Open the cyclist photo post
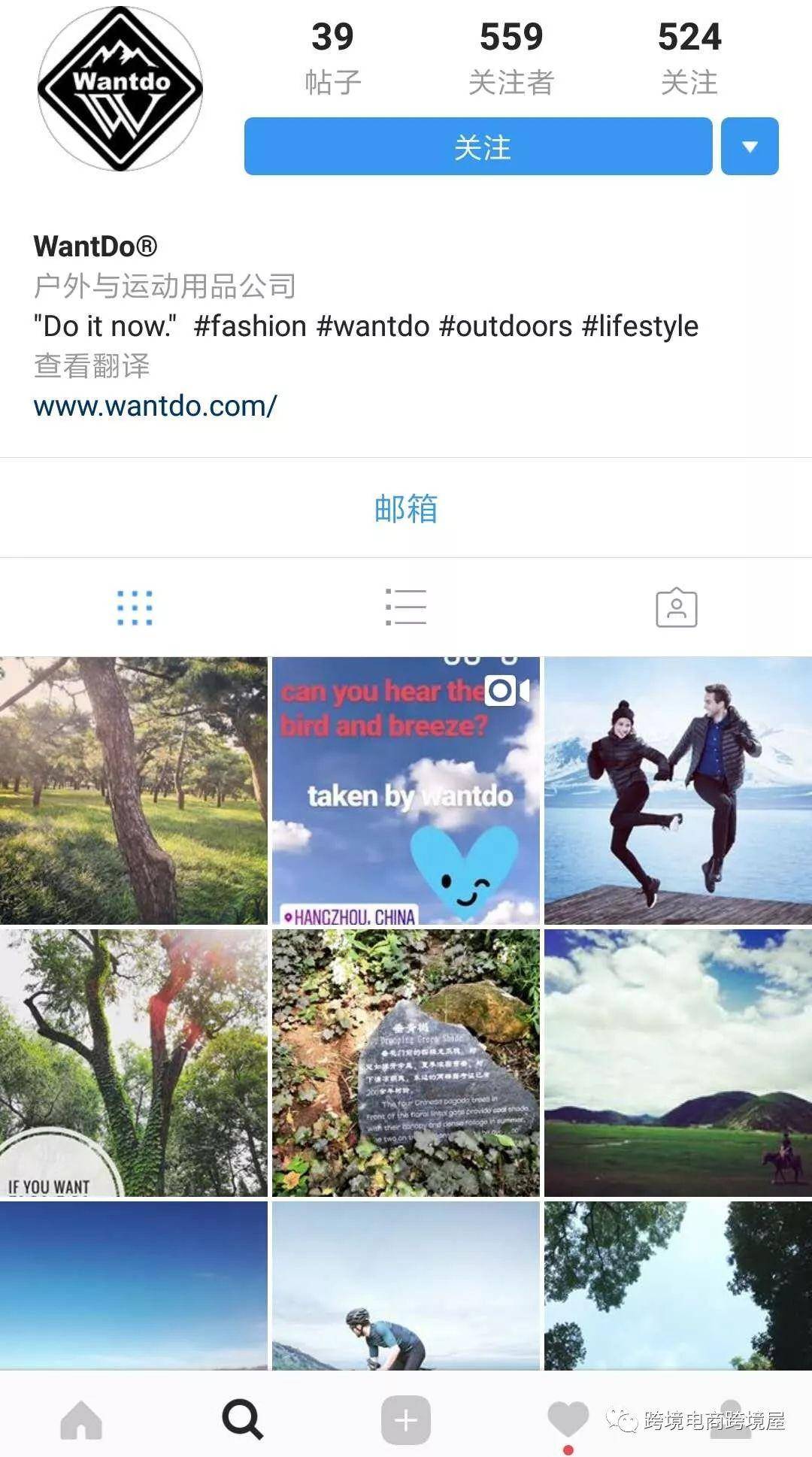812x1457 pixels. pyautogui.click(x=406, y=1286)
